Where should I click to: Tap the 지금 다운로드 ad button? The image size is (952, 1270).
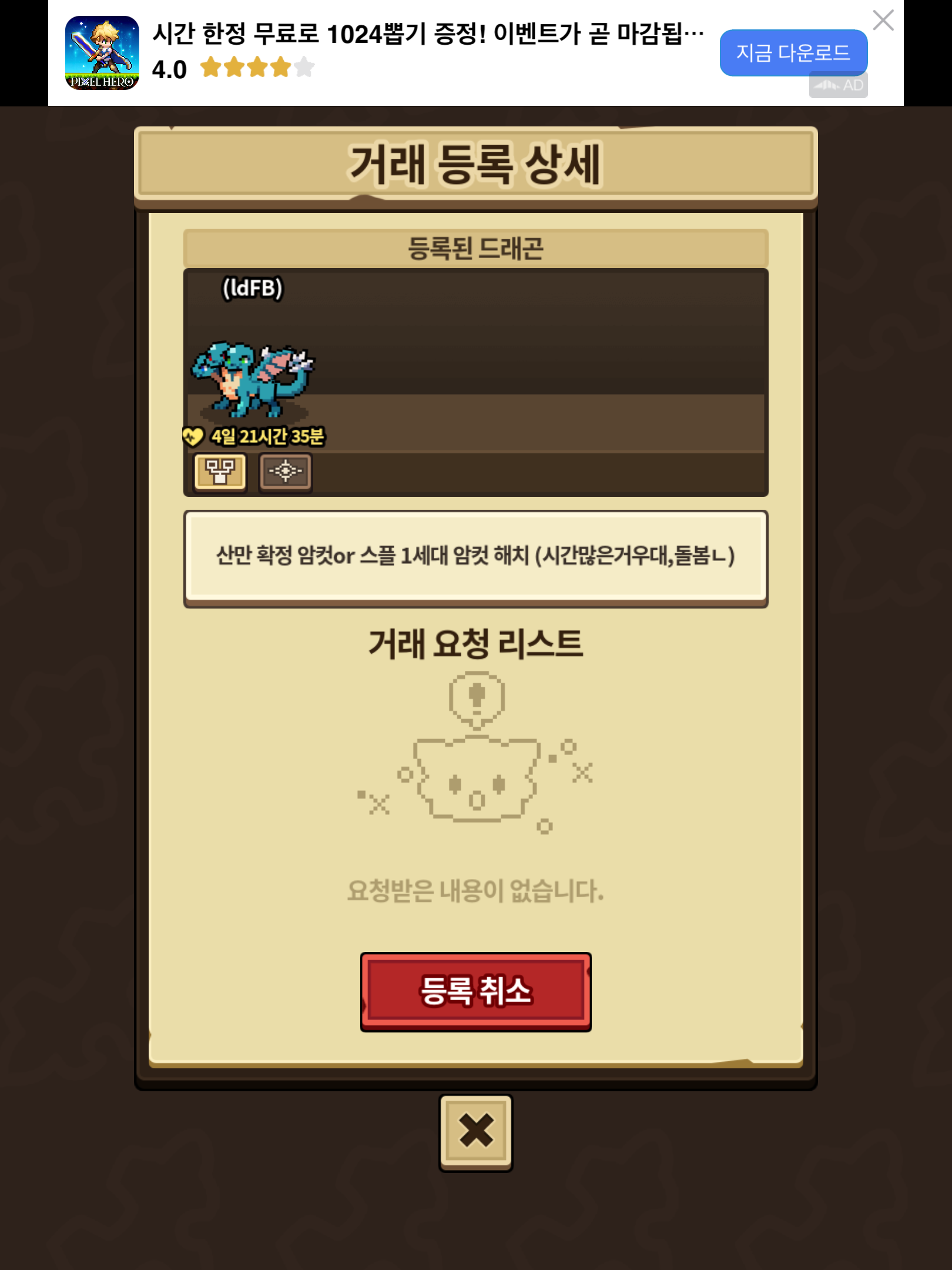click(793, 53)
